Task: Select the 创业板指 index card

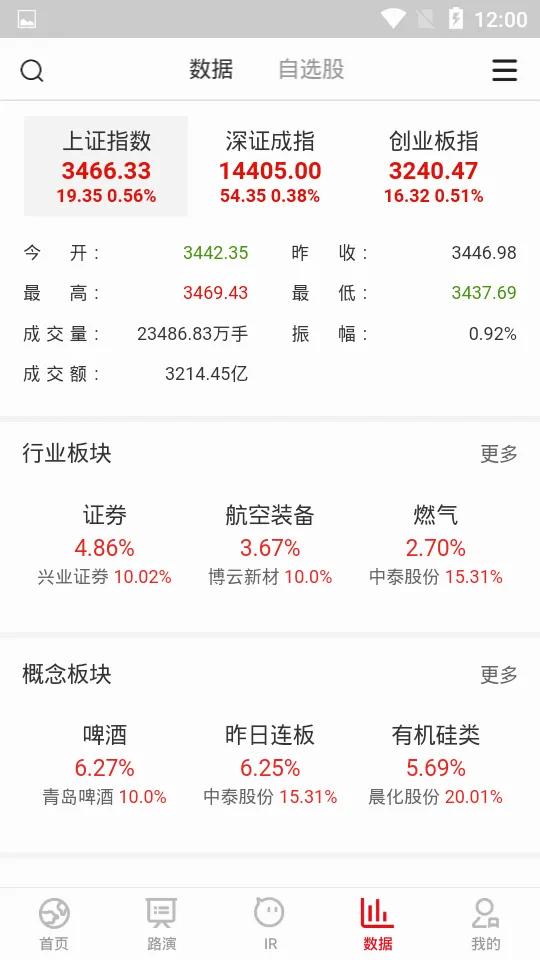Action: (433, 166)
